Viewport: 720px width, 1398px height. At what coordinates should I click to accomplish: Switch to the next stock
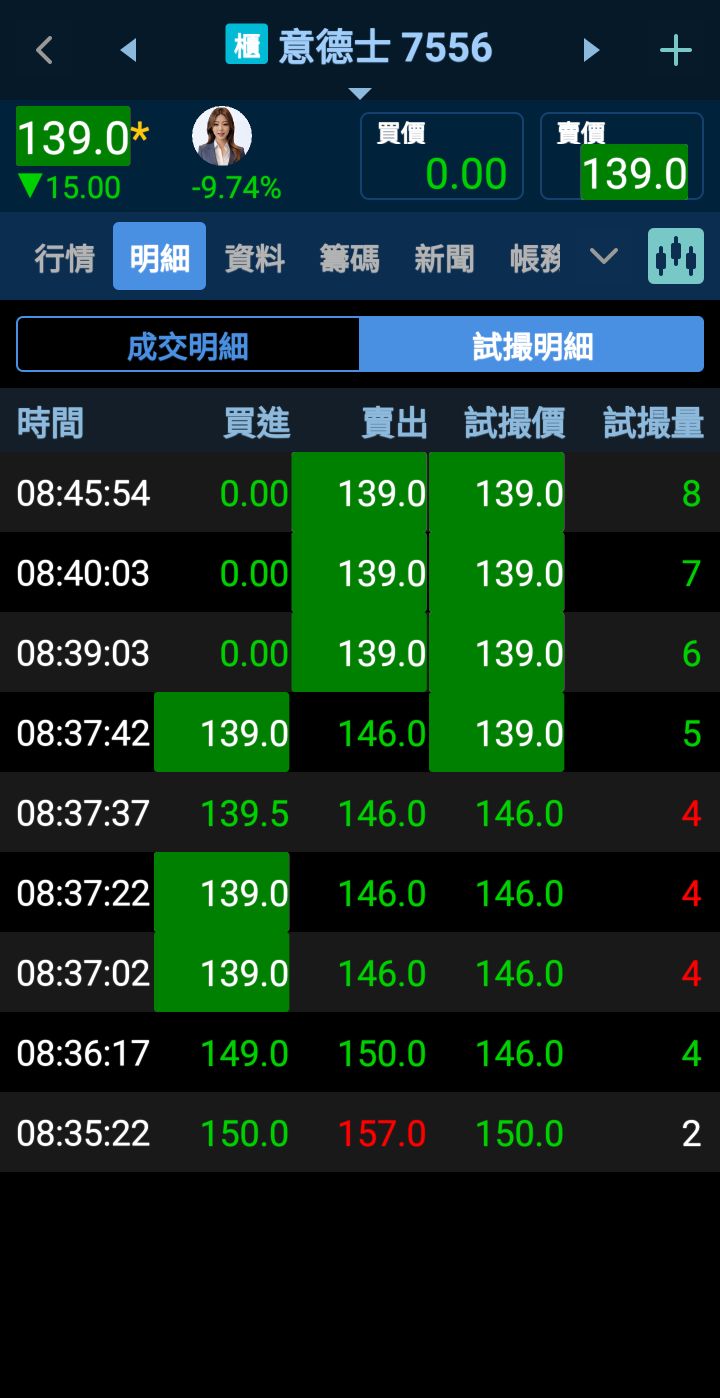(x=591, y=50)
